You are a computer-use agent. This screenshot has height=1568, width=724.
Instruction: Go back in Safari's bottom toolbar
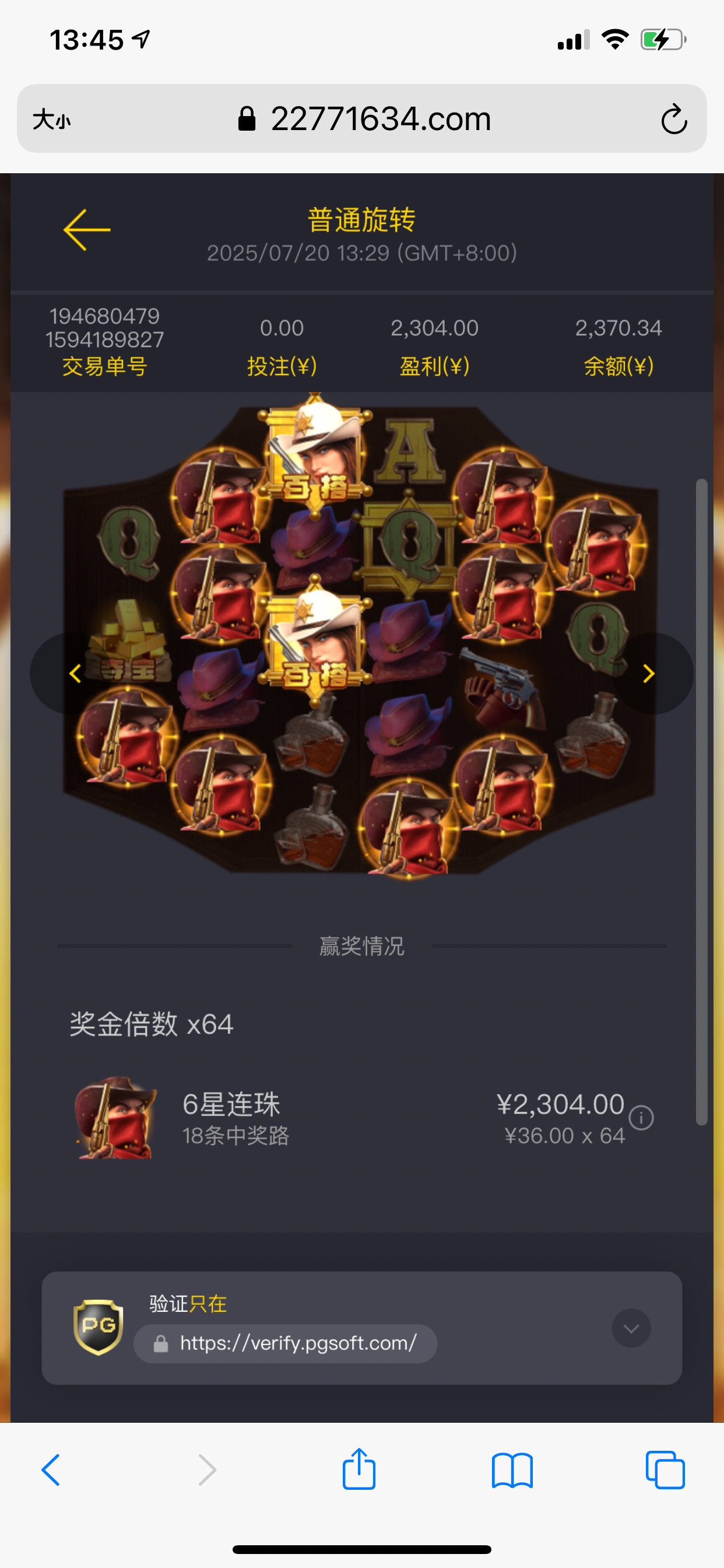(51, 1471)
